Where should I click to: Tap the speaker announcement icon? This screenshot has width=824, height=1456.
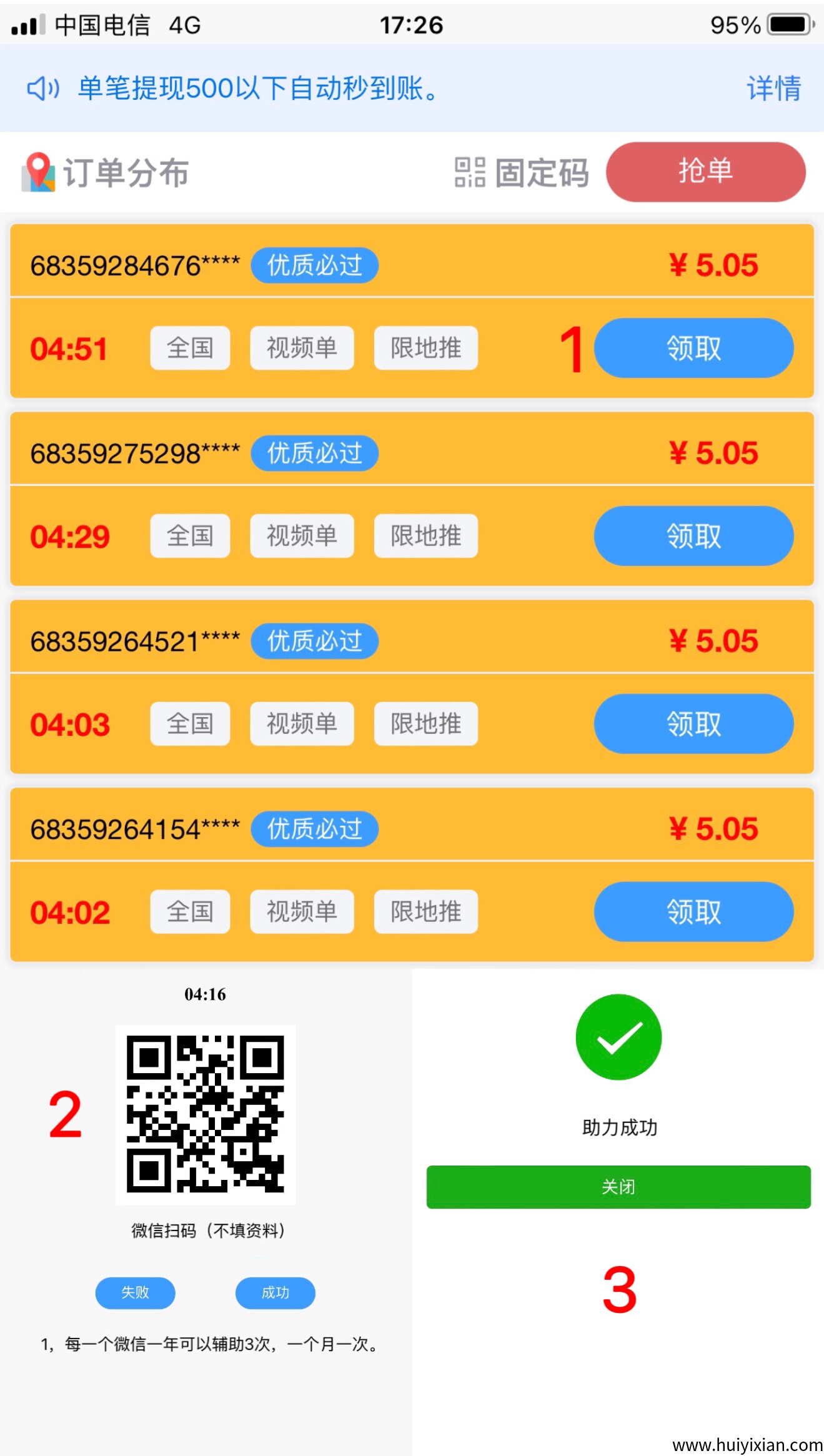41,89
